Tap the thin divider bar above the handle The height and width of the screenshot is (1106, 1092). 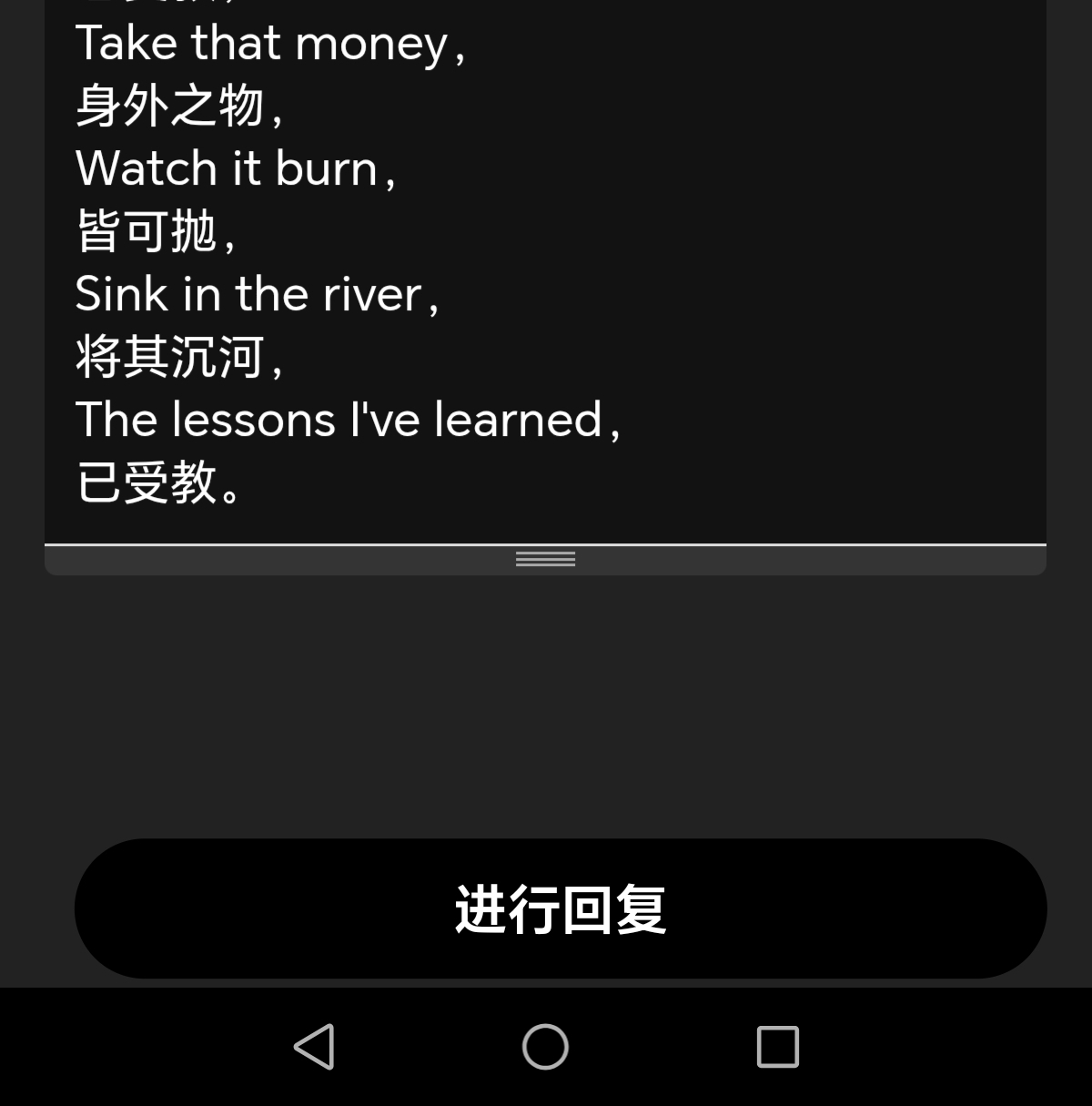point(545,543)
